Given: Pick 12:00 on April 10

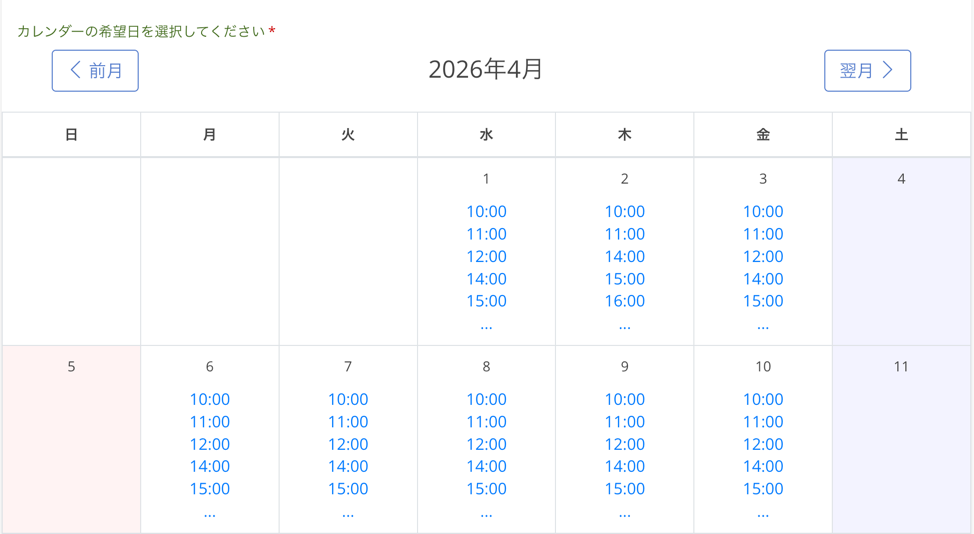Looking at the screenshot, I should [x=762, y=444].
